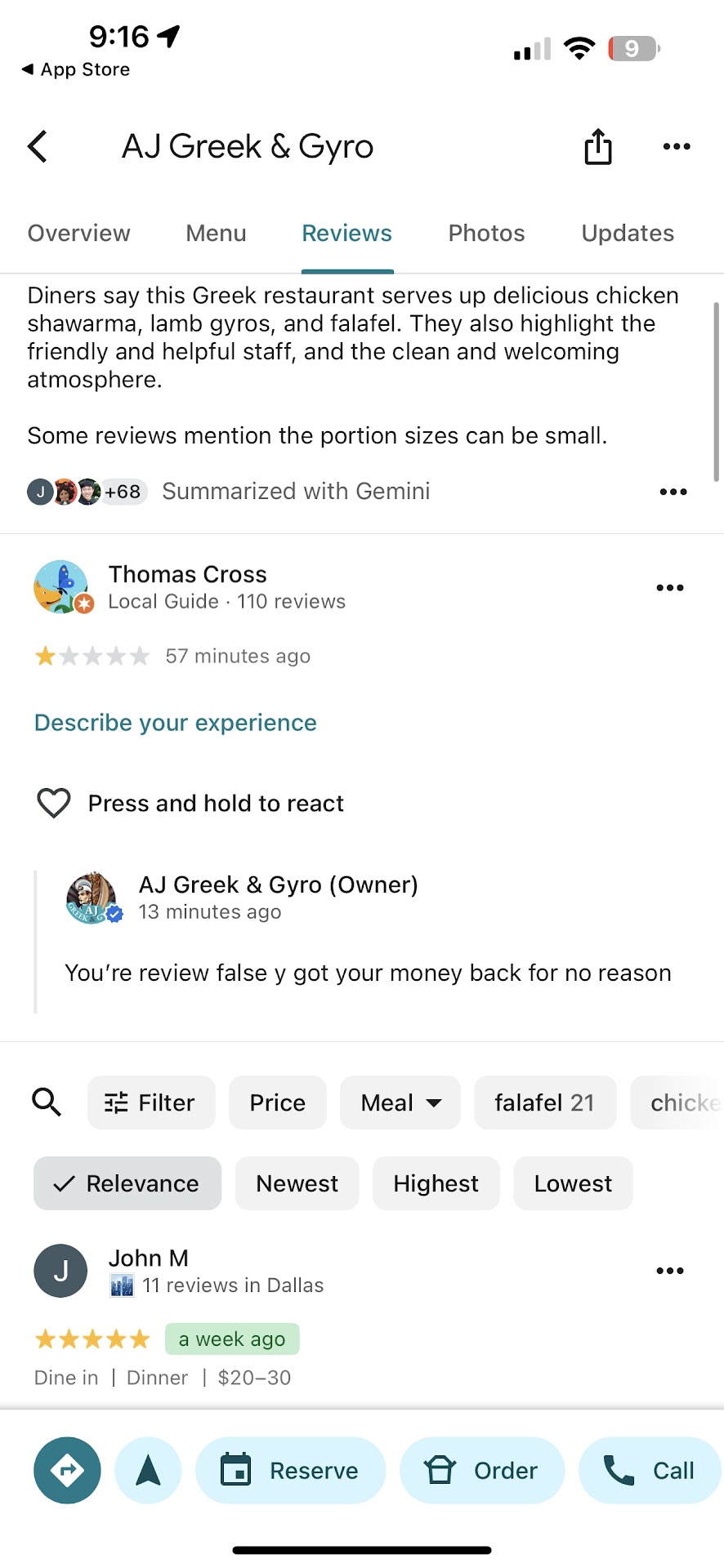This screenshot has height=1568, width=724.
Task: Go back from AJ Greek & Gyro
Action: [38, 147]
